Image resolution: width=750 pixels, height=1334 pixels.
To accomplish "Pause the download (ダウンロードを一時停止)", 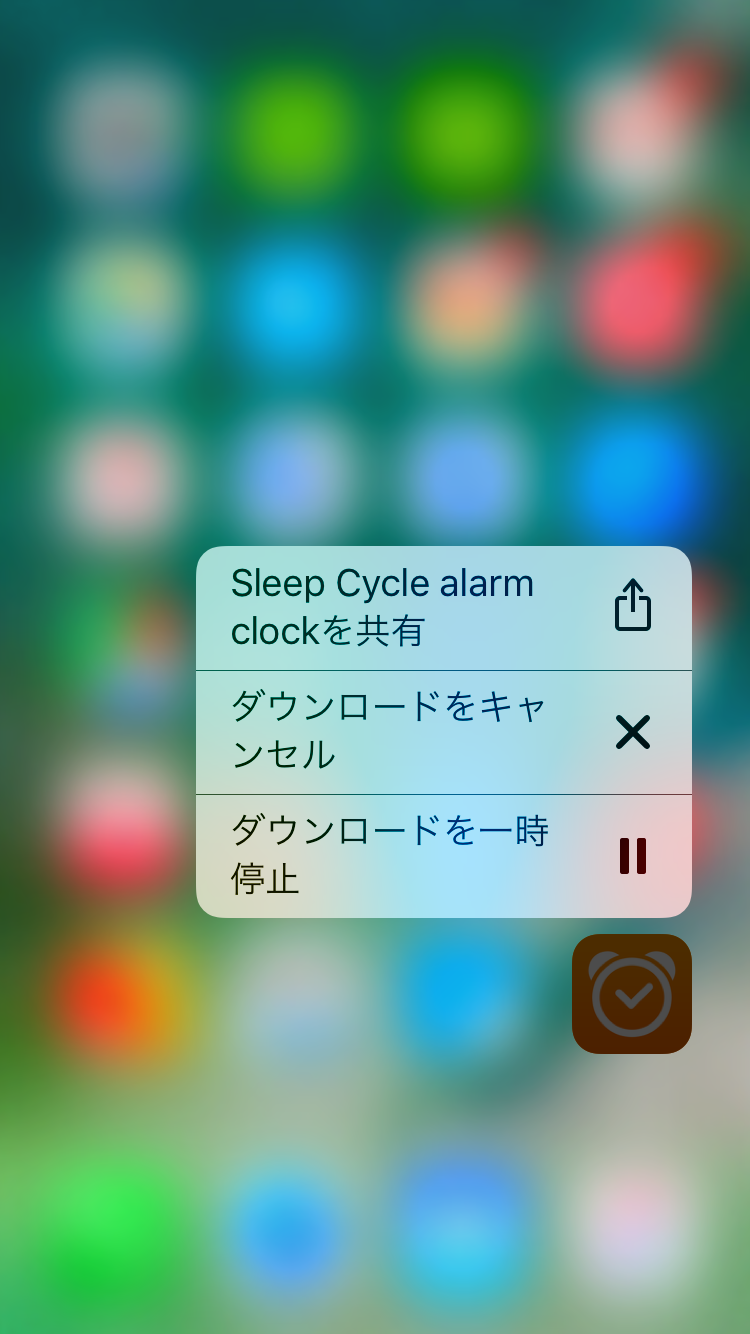I will pos(443,856).
